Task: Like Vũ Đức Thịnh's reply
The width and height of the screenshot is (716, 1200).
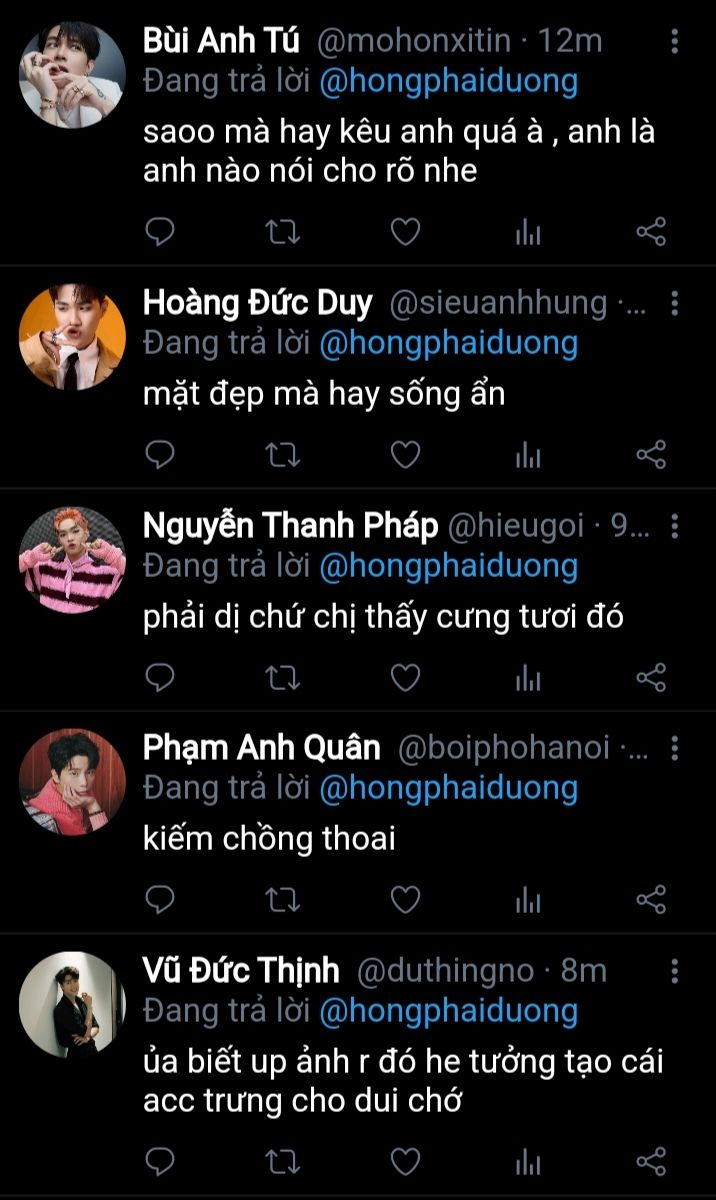Action: (x=404, y=1161)
